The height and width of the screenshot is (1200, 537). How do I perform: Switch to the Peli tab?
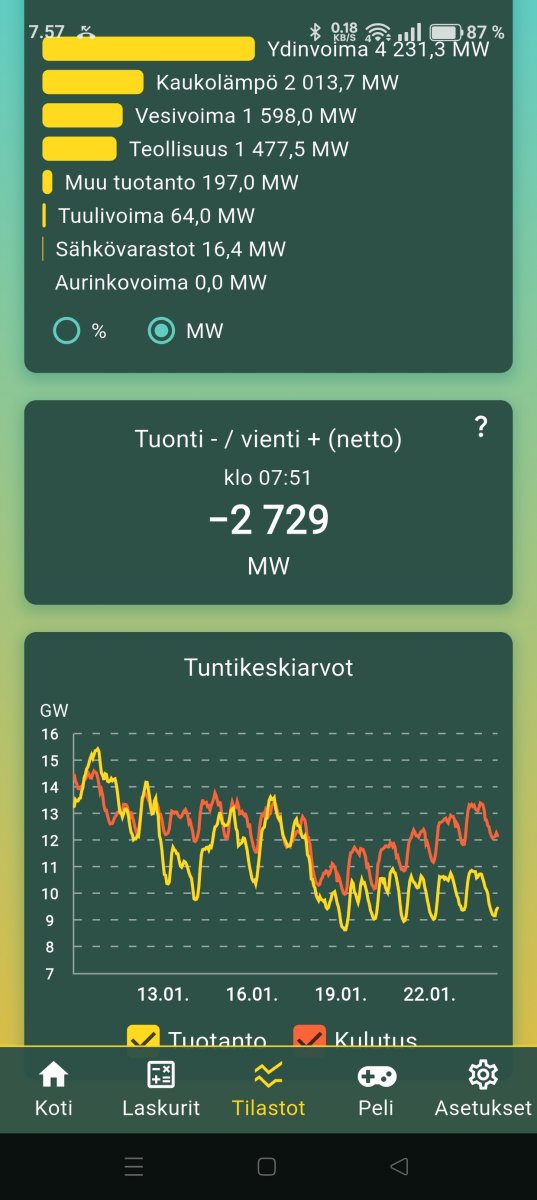point(376,1089)
